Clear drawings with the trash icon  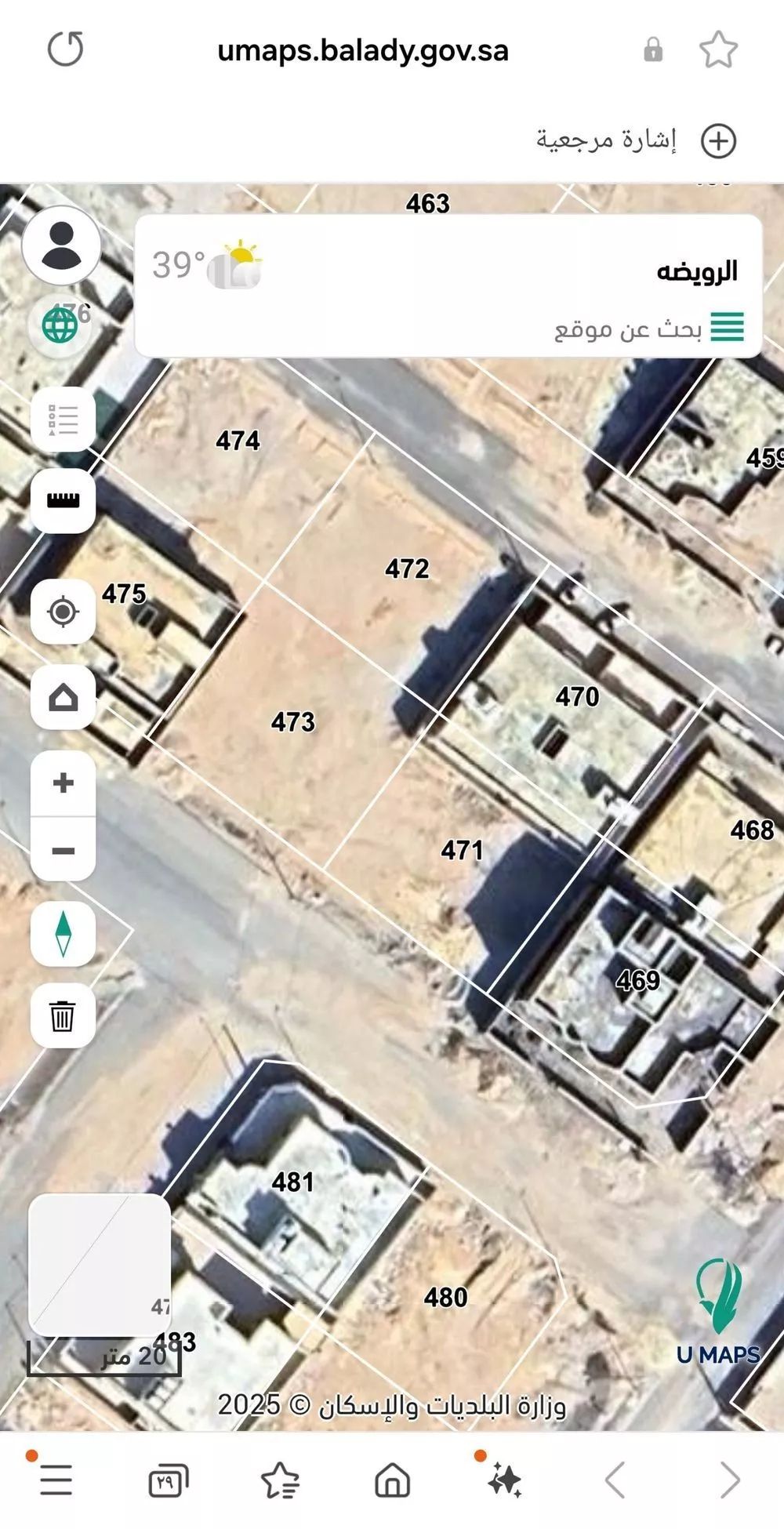coord(63,1016)
